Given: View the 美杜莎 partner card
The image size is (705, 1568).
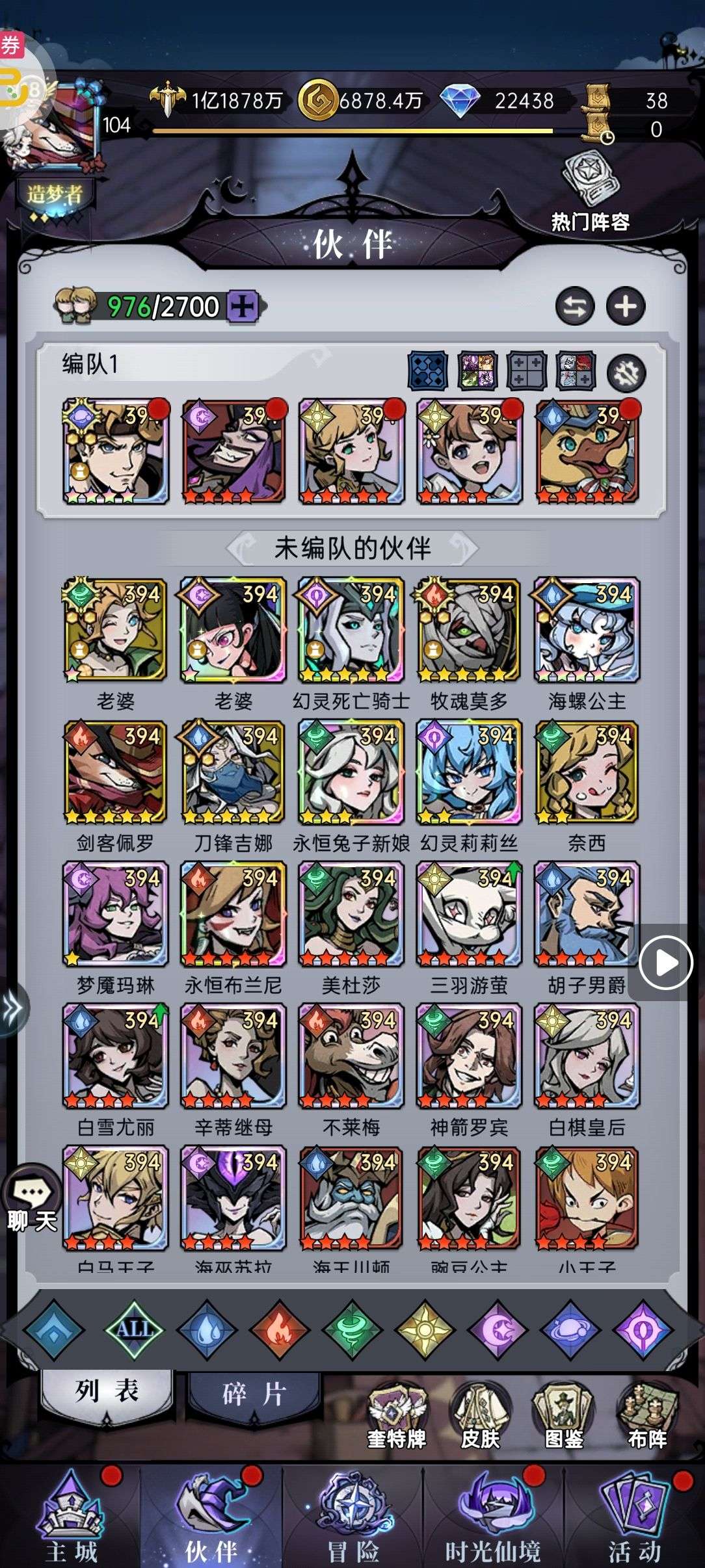Looking at the screenshot, I should click(x=351, y=914).
